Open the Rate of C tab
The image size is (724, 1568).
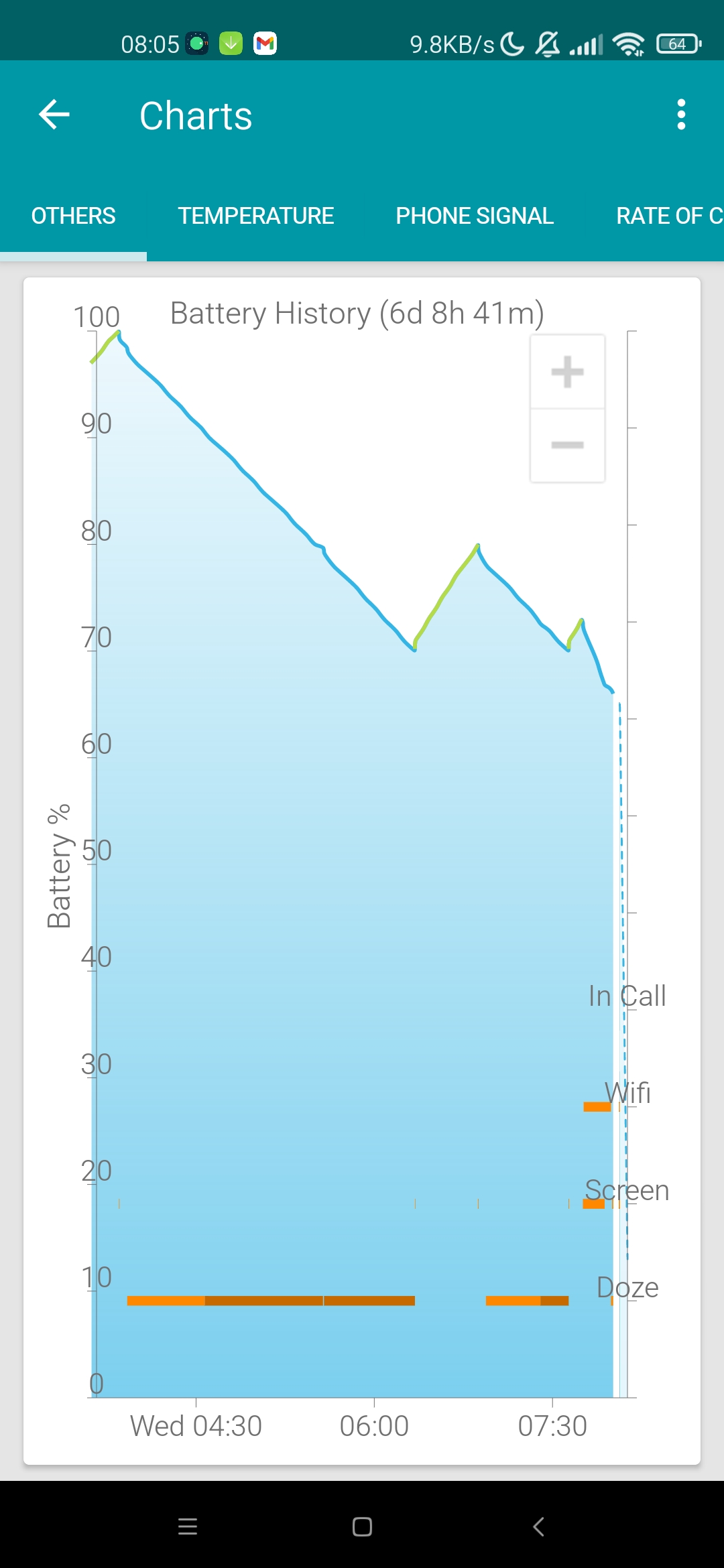tap(669, 216)
